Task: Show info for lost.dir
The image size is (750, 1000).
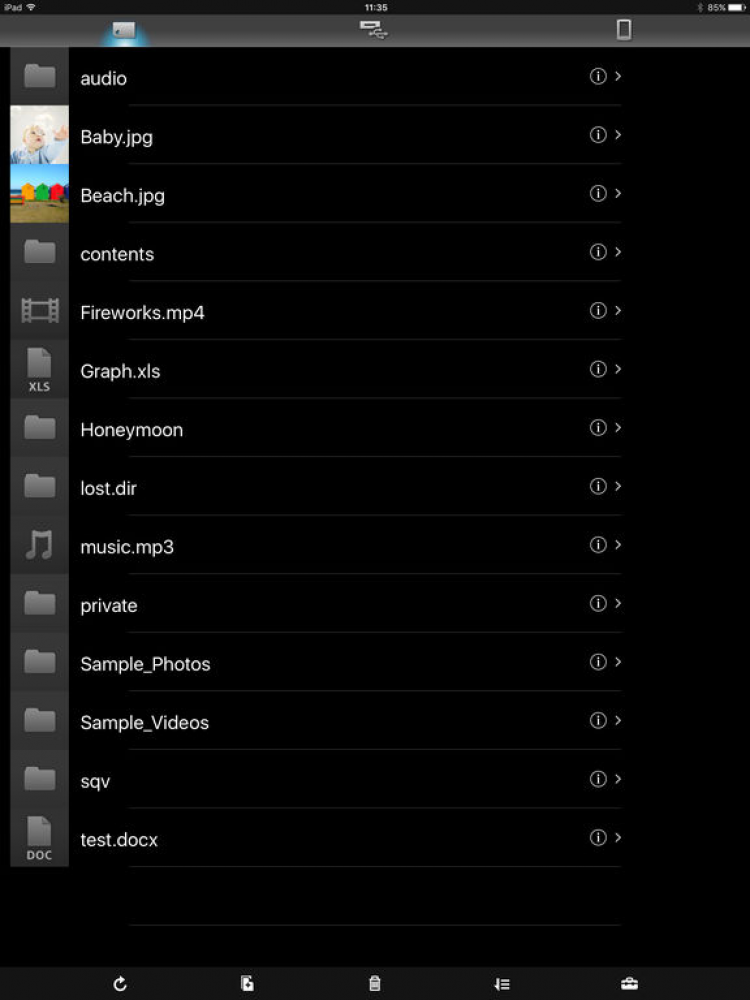Action: click(x=598, y=486)
